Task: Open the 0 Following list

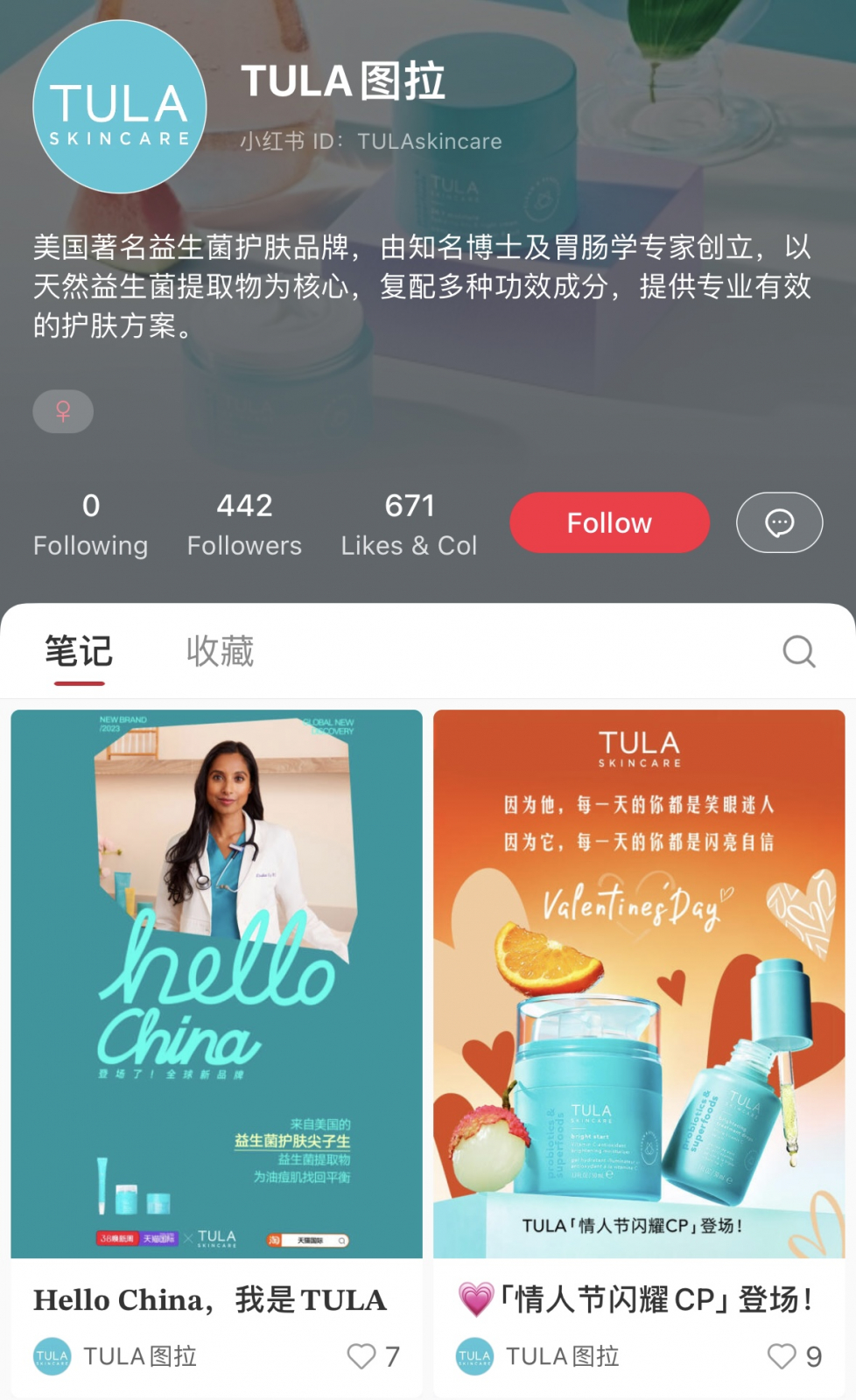Action: (x=91, y=525)
